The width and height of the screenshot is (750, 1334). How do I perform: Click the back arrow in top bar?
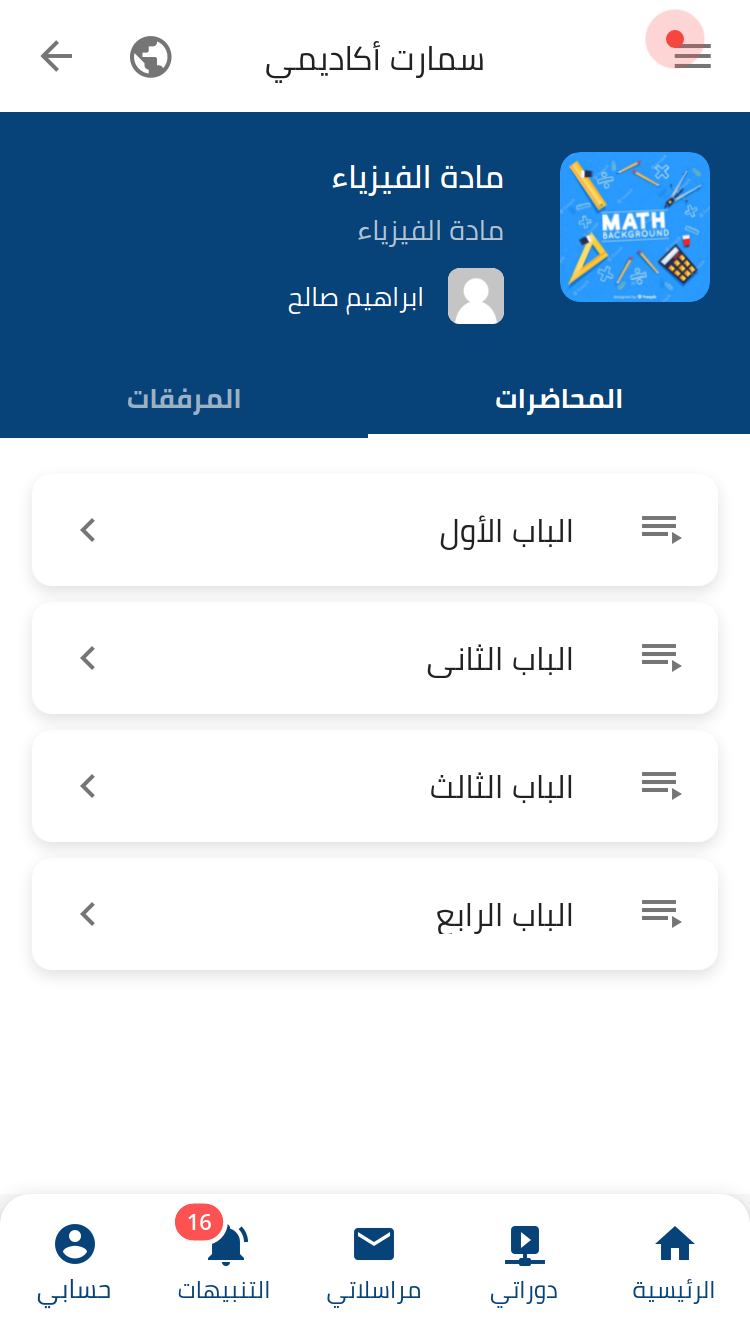[56, 56]
